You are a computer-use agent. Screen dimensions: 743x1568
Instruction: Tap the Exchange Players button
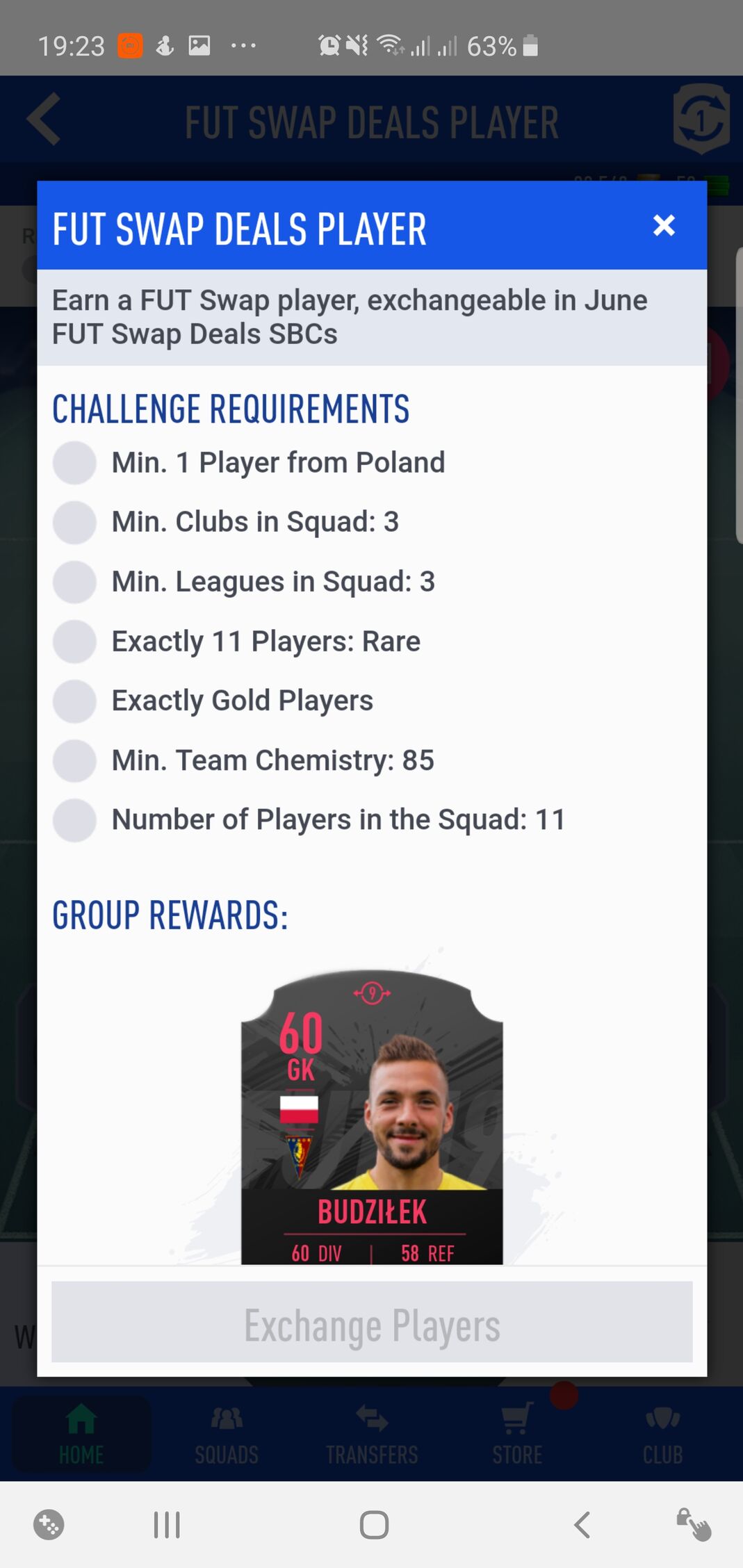click(372, 1323)
